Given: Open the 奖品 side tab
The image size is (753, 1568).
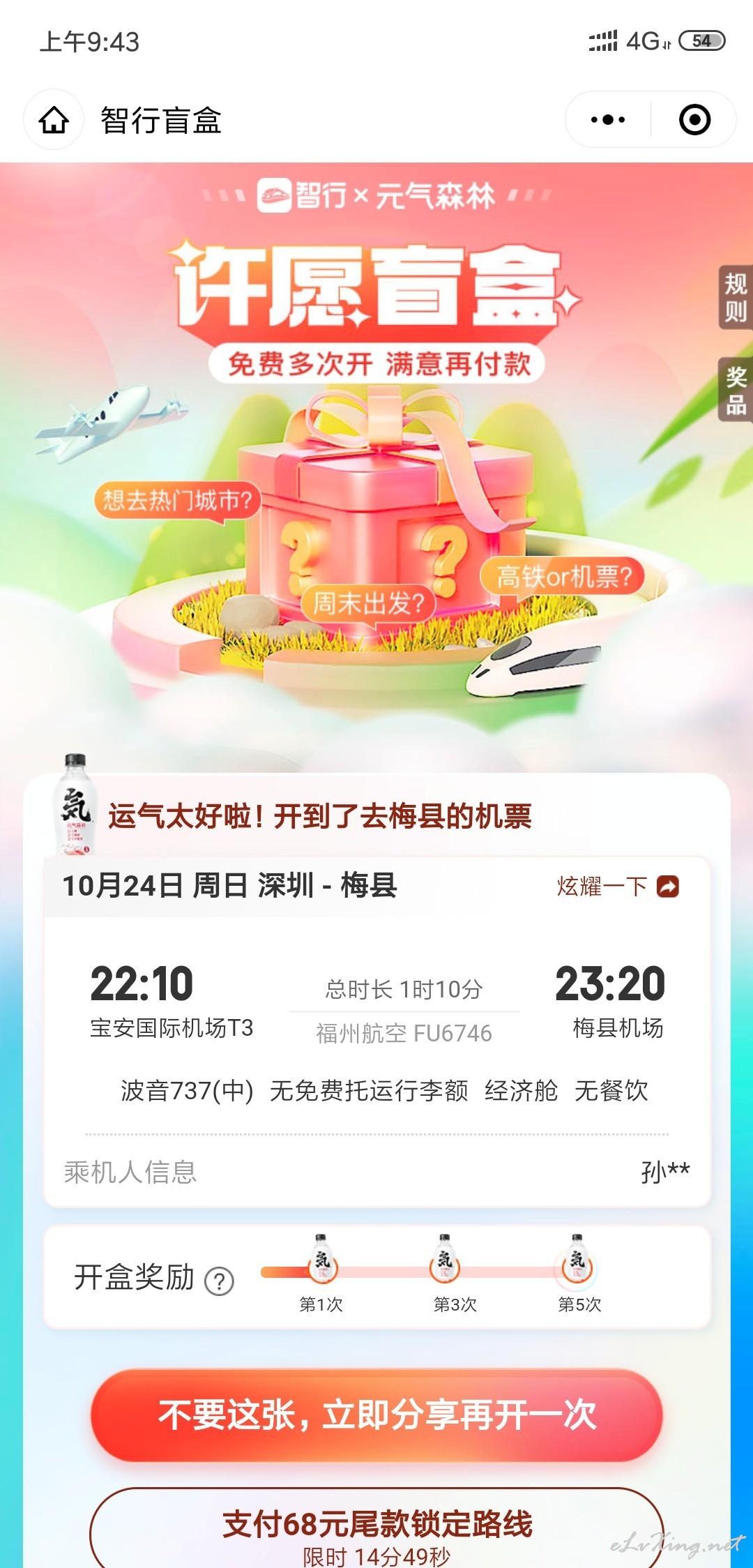Looking at the screenshot, I should pyautogui.click(x=735, y=390).
